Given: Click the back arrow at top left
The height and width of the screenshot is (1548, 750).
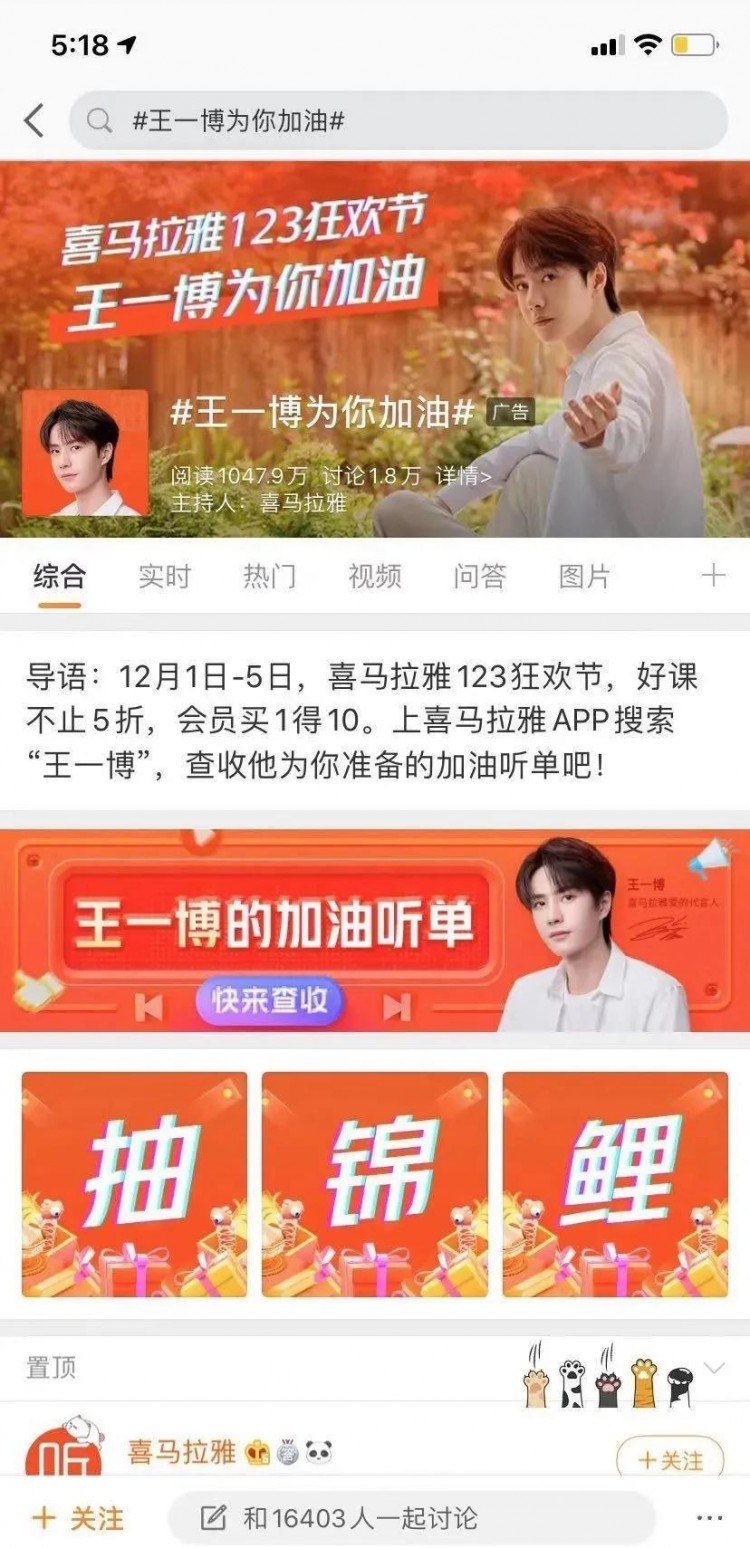Looking at the screenshot, I should point(33,119).
